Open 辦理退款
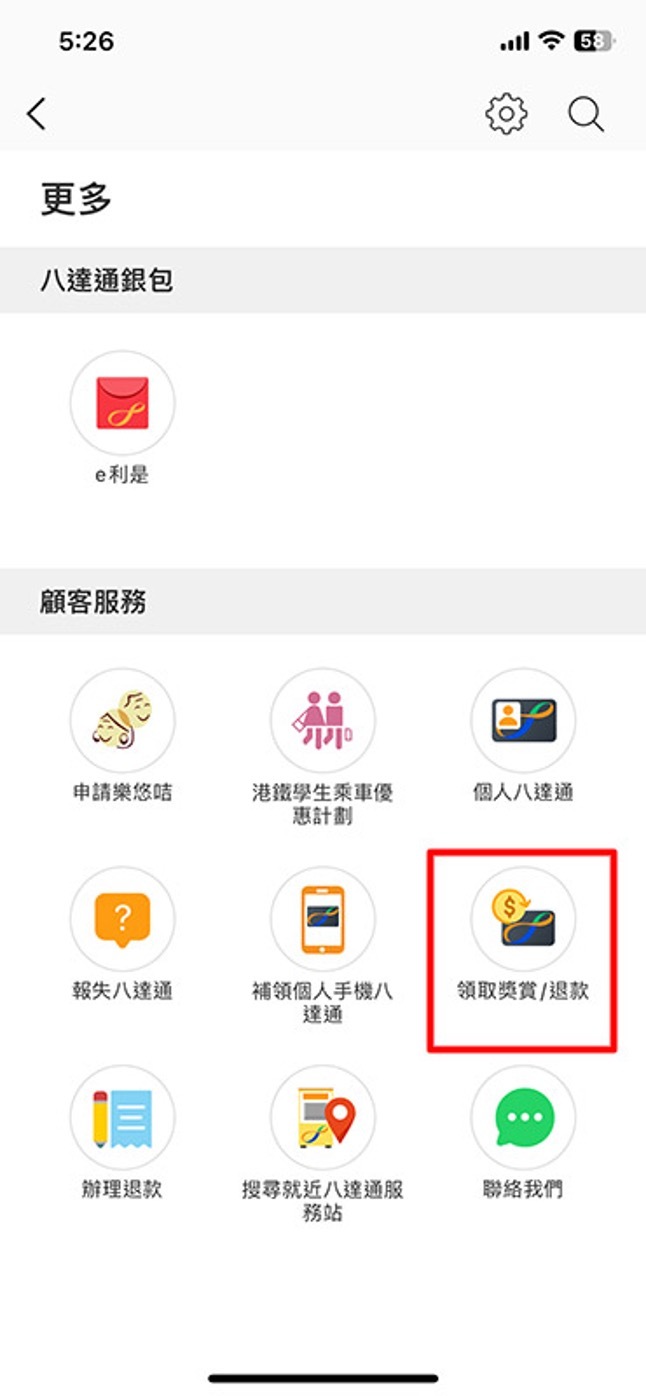Screen dimensions: 646x1396 click(x=122, y=1117)
